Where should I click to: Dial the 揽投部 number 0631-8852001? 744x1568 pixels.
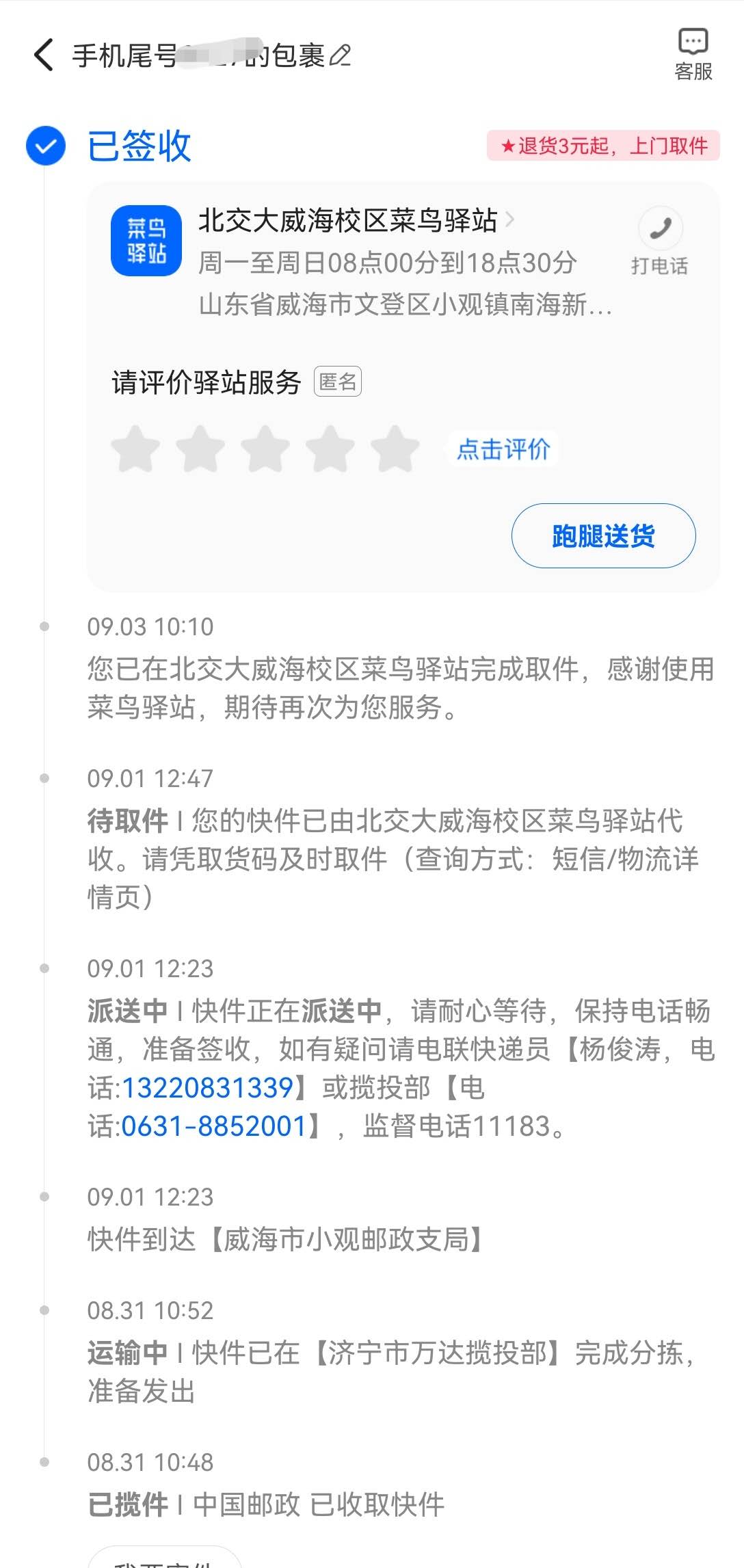point(213,1126)
